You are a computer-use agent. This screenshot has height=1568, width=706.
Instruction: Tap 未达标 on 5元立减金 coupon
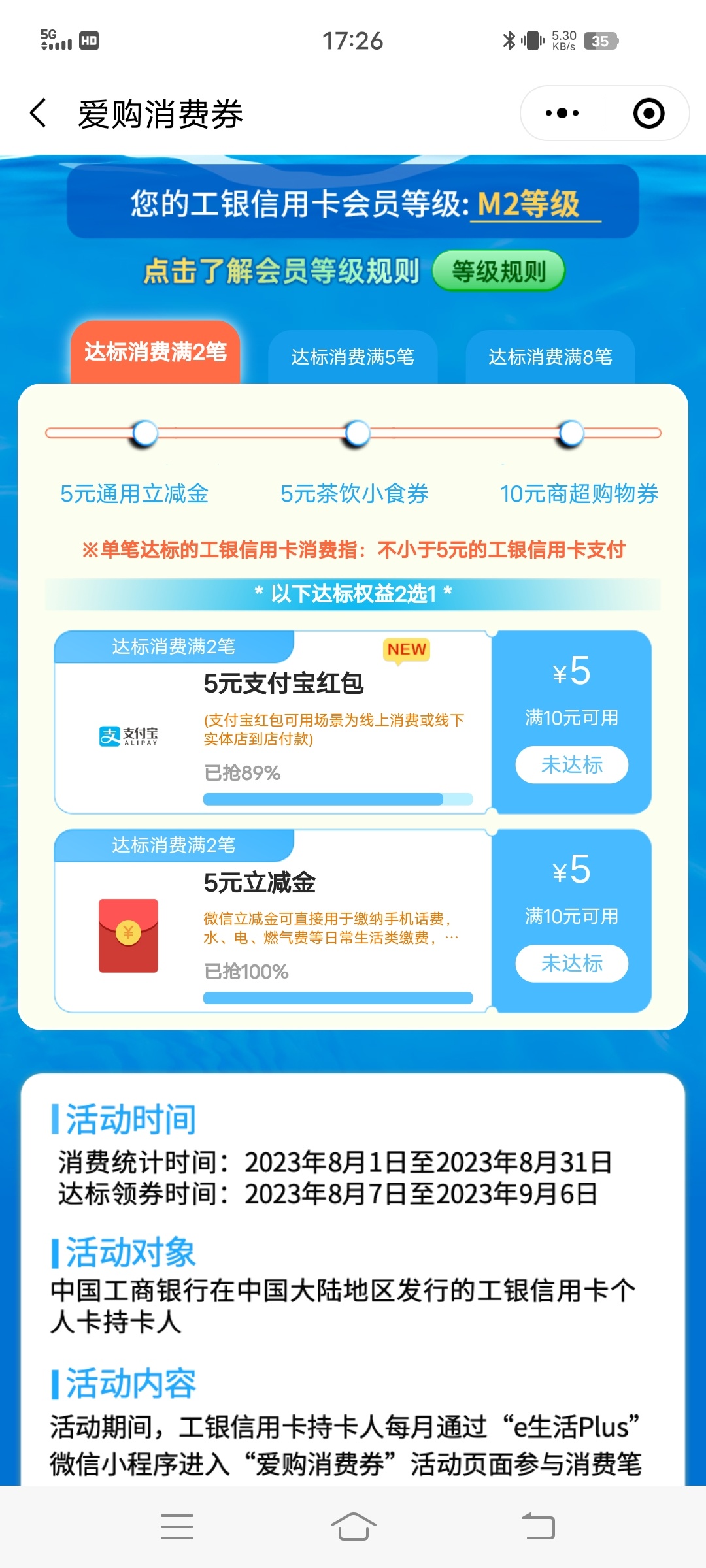tap(571, 963)
